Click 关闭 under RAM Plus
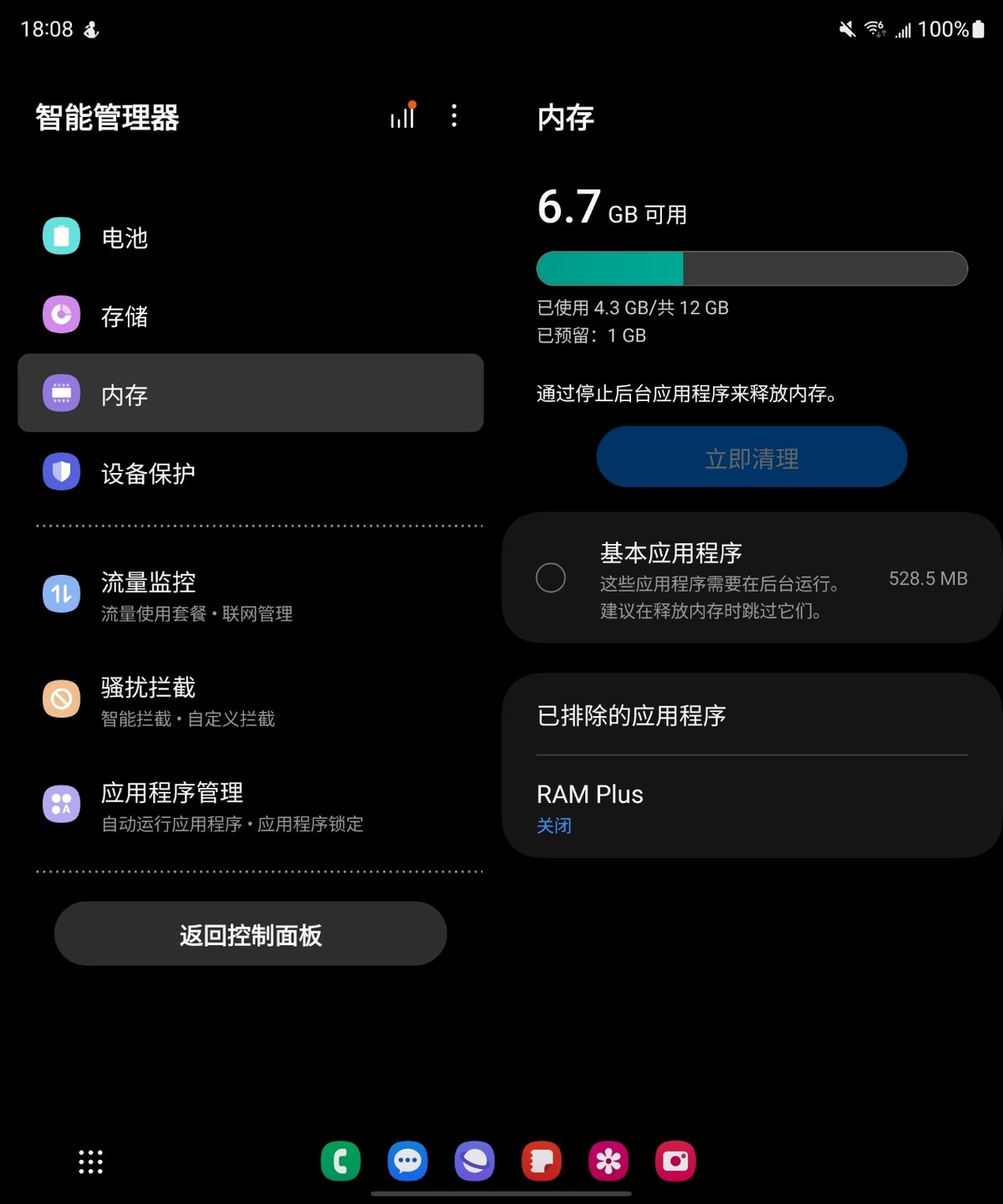This screenshot has height=1204, width=1003. [x=554, y=826]
